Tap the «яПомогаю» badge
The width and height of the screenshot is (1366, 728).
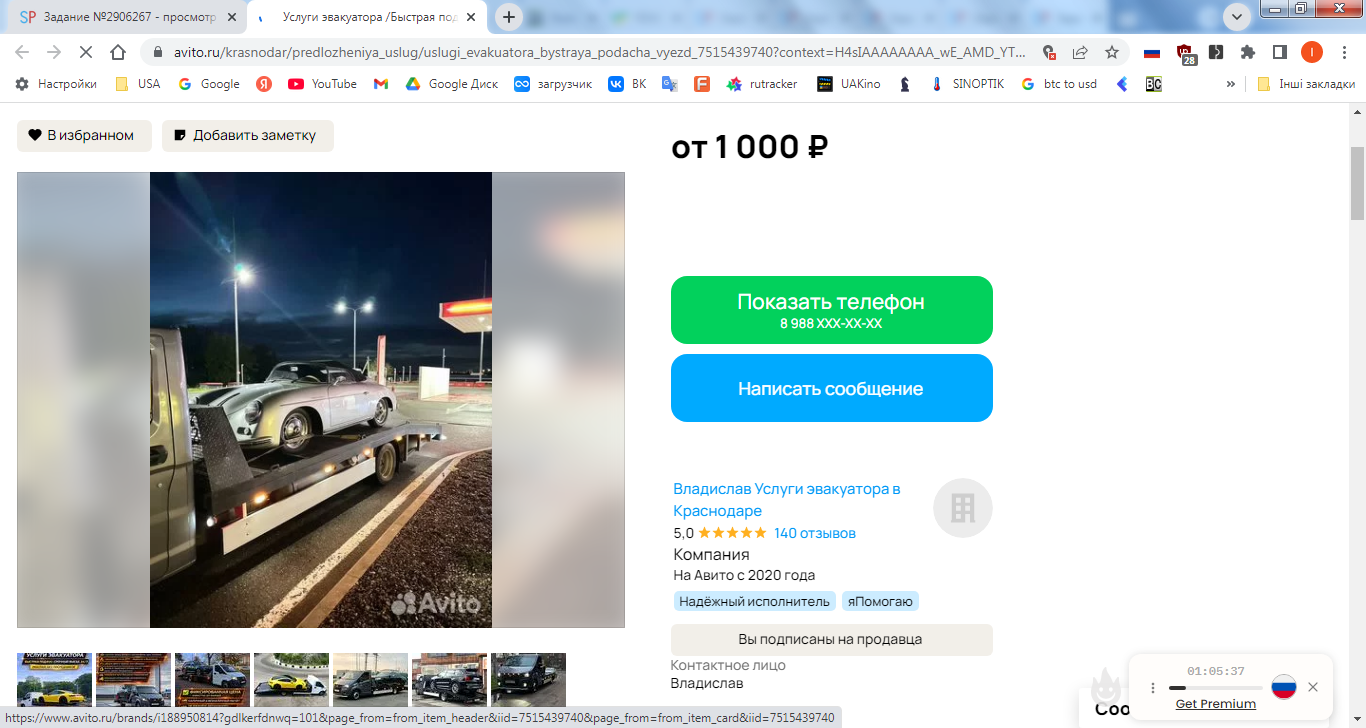[880, 601]
